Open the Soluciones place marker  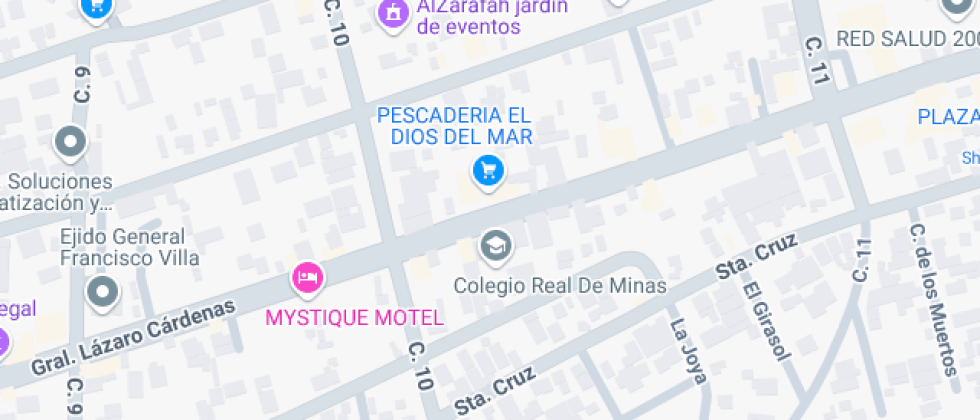tap(71, 142)
